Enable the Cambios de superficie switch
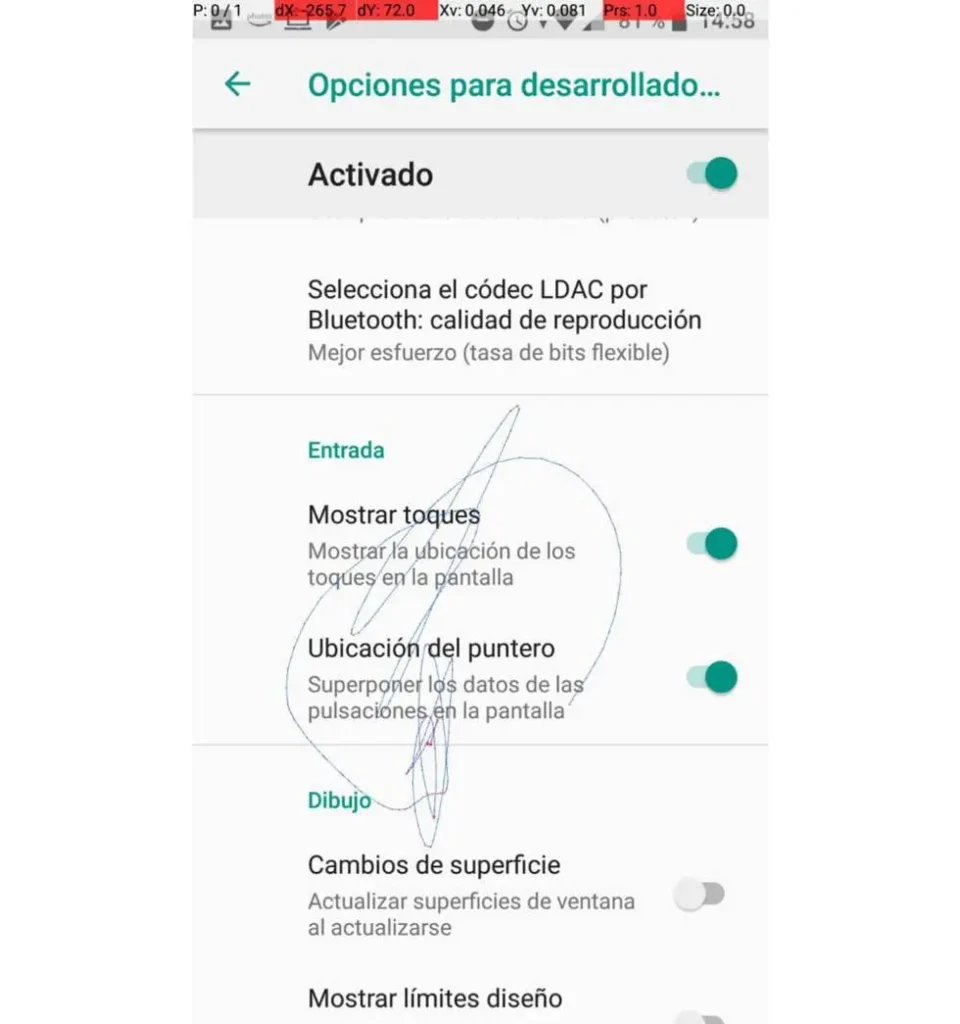The width and height of the screenshot is (960, 1024). [699, 894]
